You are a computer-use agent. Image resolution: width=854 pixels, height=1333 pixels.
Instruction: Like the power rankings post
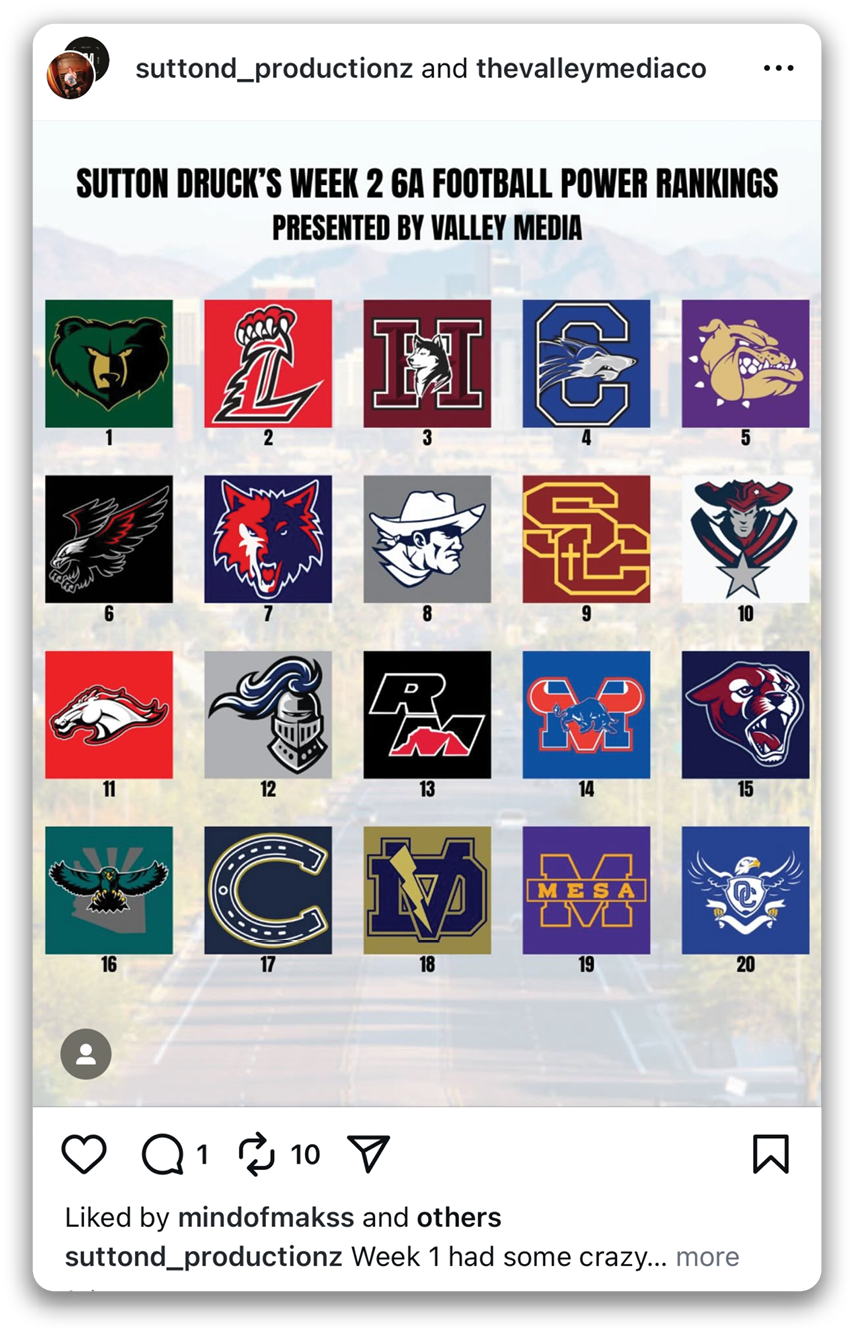tap(84, 1154)
